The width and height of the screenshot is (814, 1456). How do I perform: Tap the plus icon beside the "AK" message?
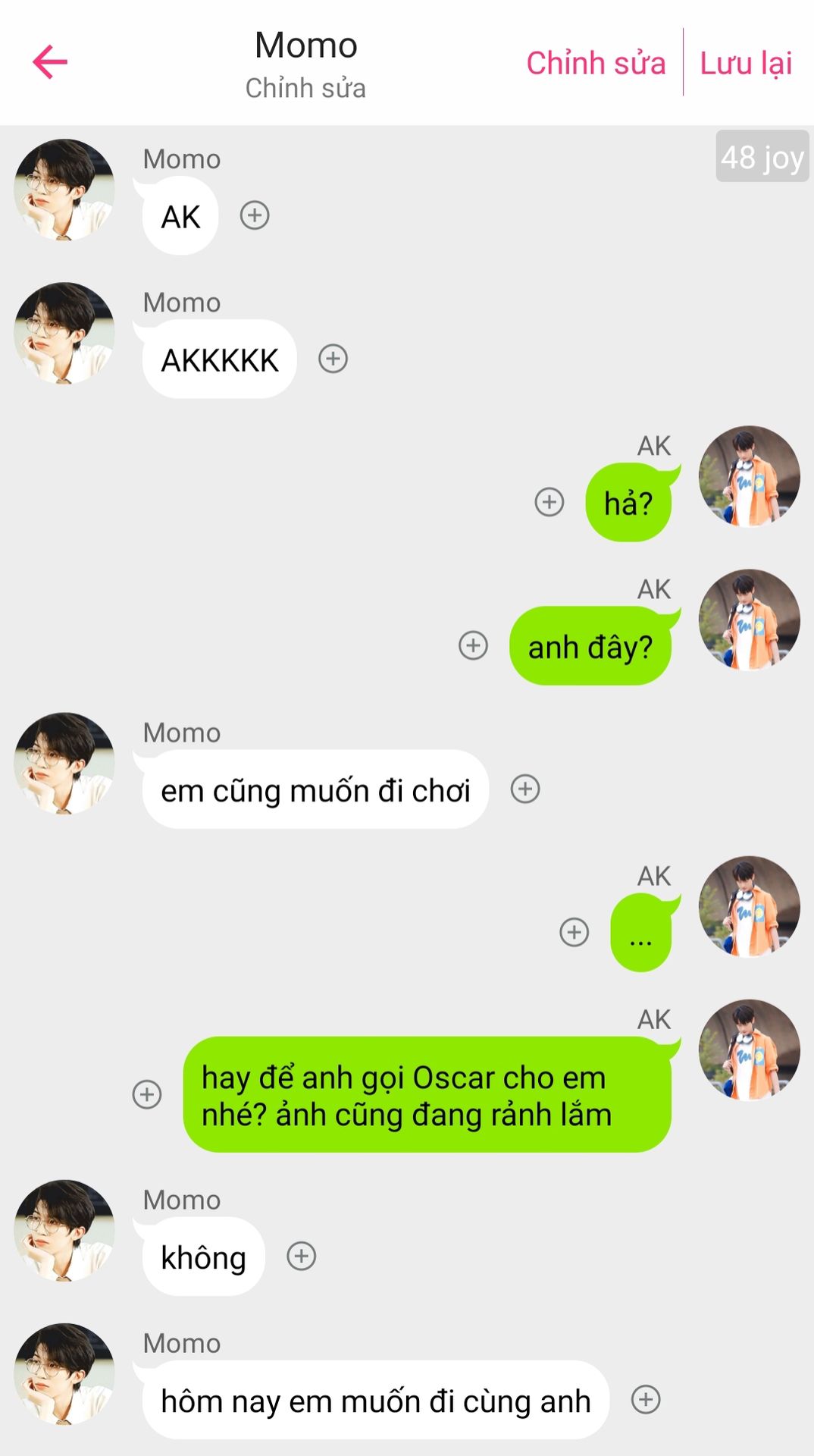[255, 215]
